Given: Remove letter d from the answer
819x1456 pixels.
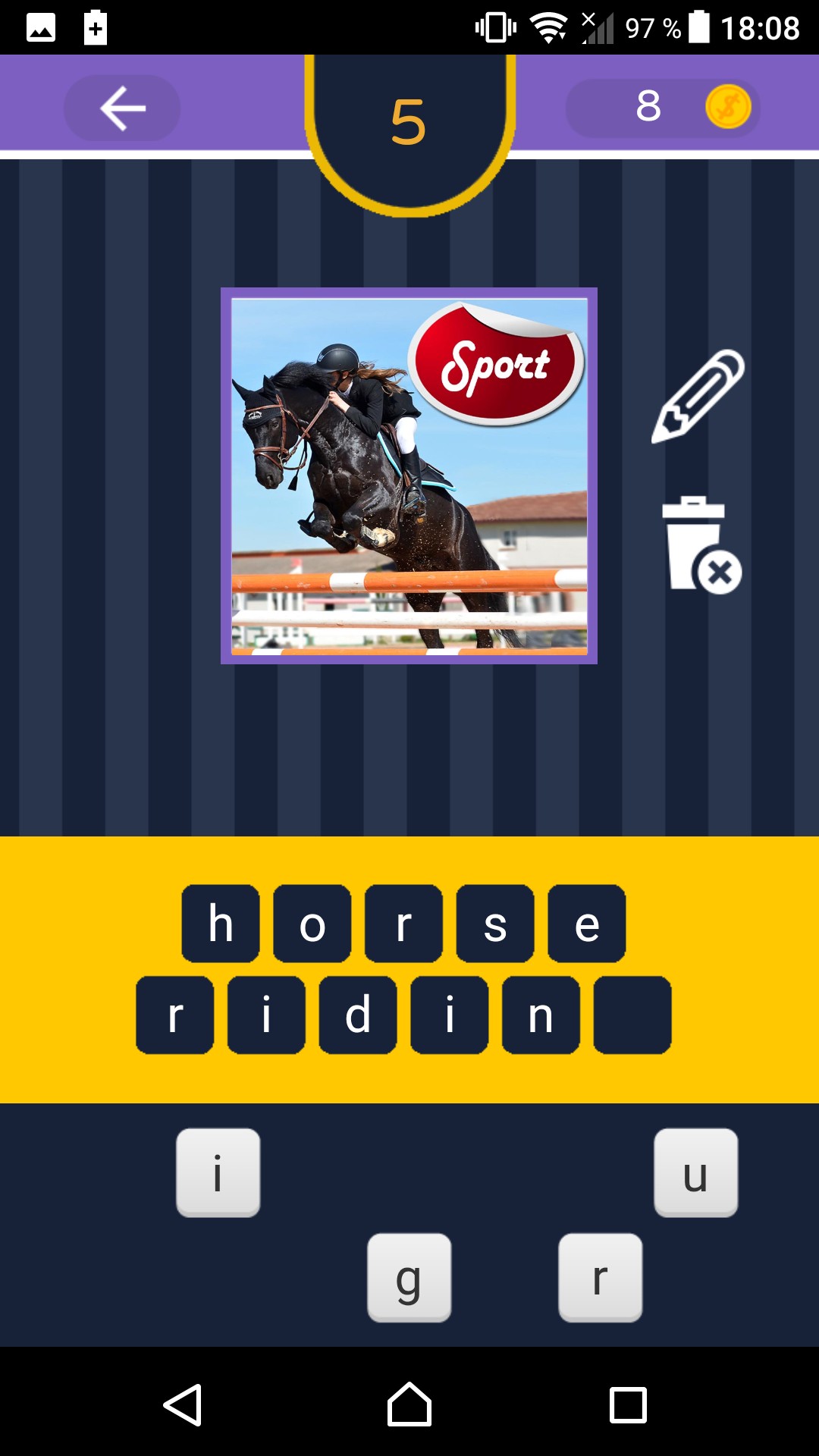Looking at the screenshot, I should [358, 1015].
